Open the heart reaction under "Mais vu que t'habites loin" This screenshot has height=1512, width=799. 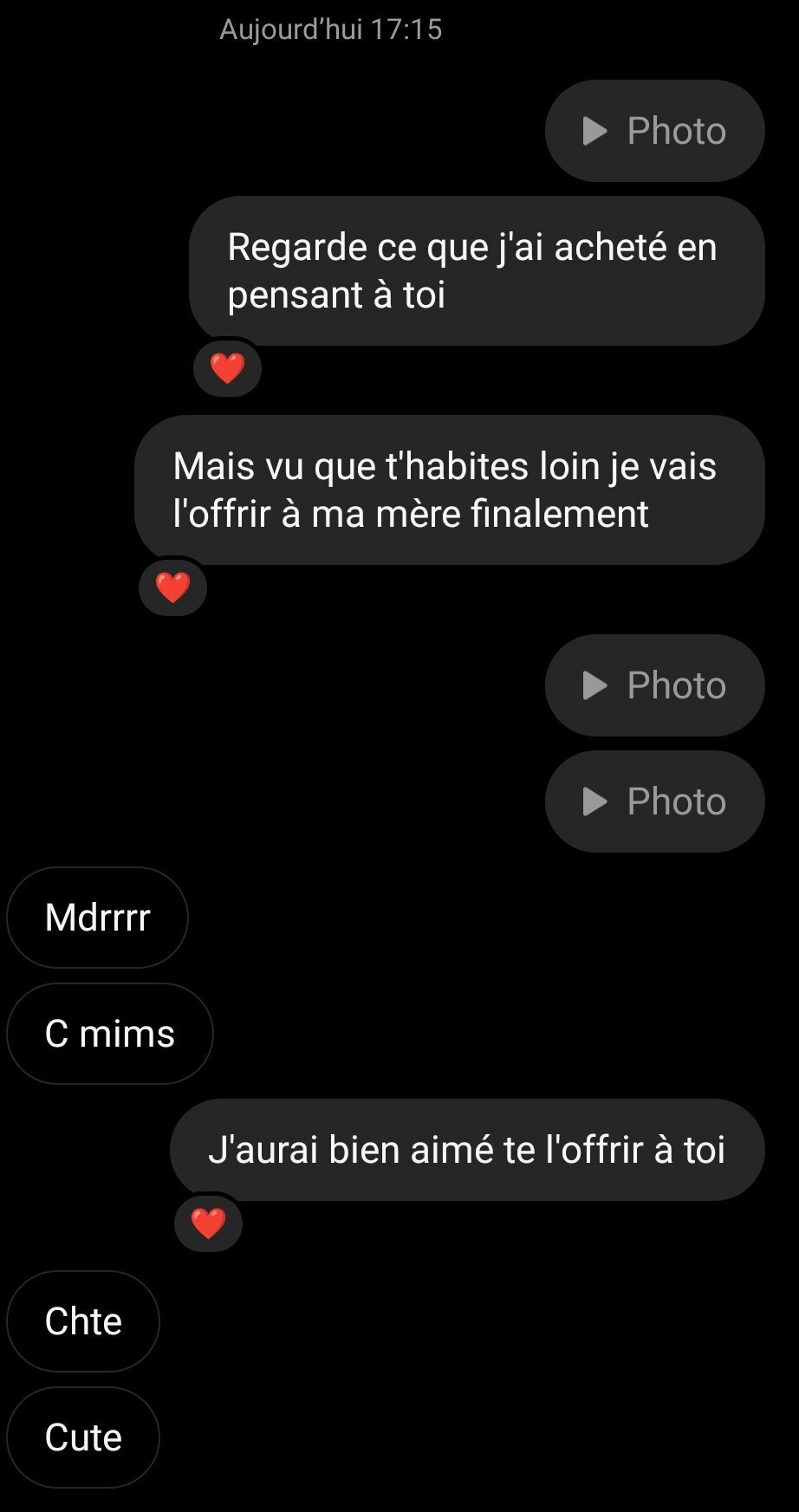coord(172,587)
